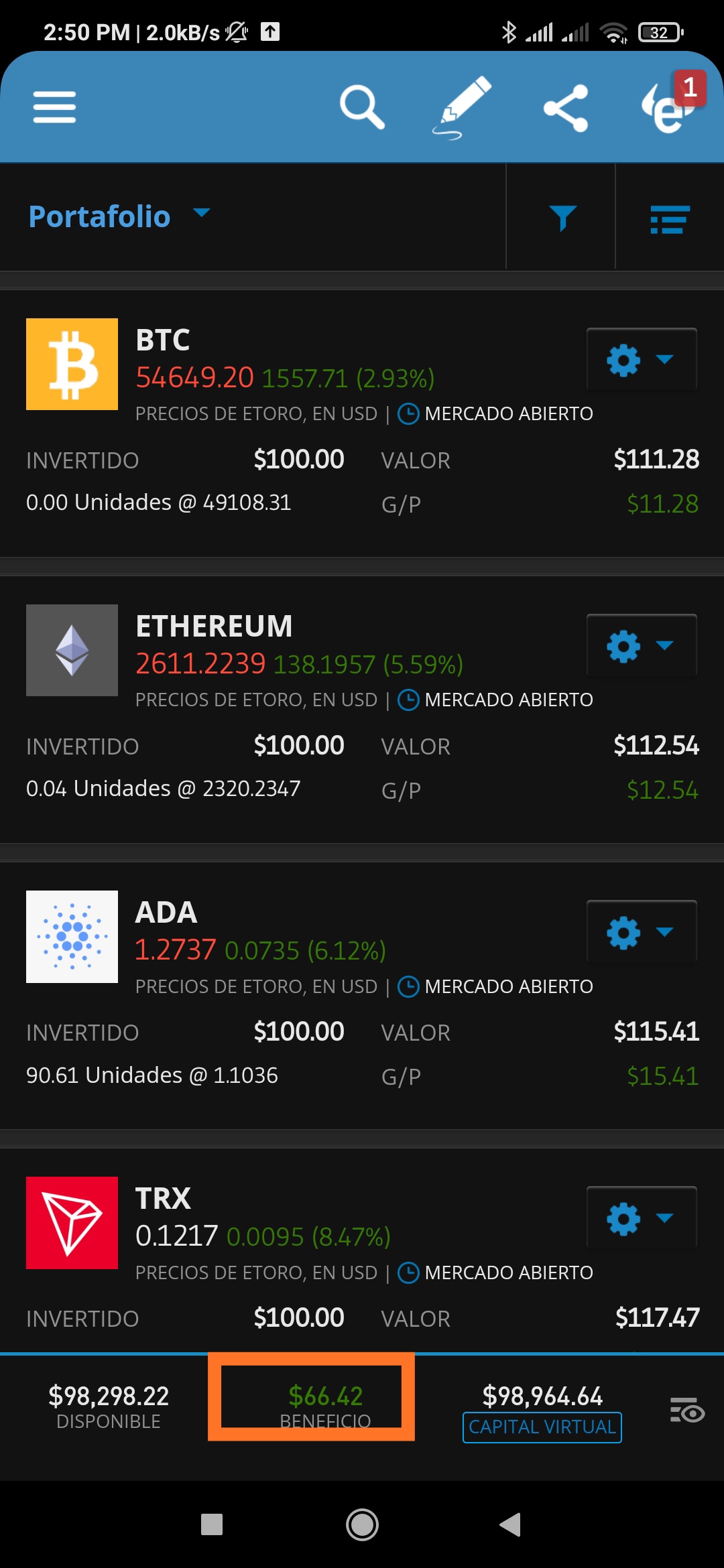The image size is (724, 1568).
Task: Go to the phone home screen
Action: [362, 1524]
